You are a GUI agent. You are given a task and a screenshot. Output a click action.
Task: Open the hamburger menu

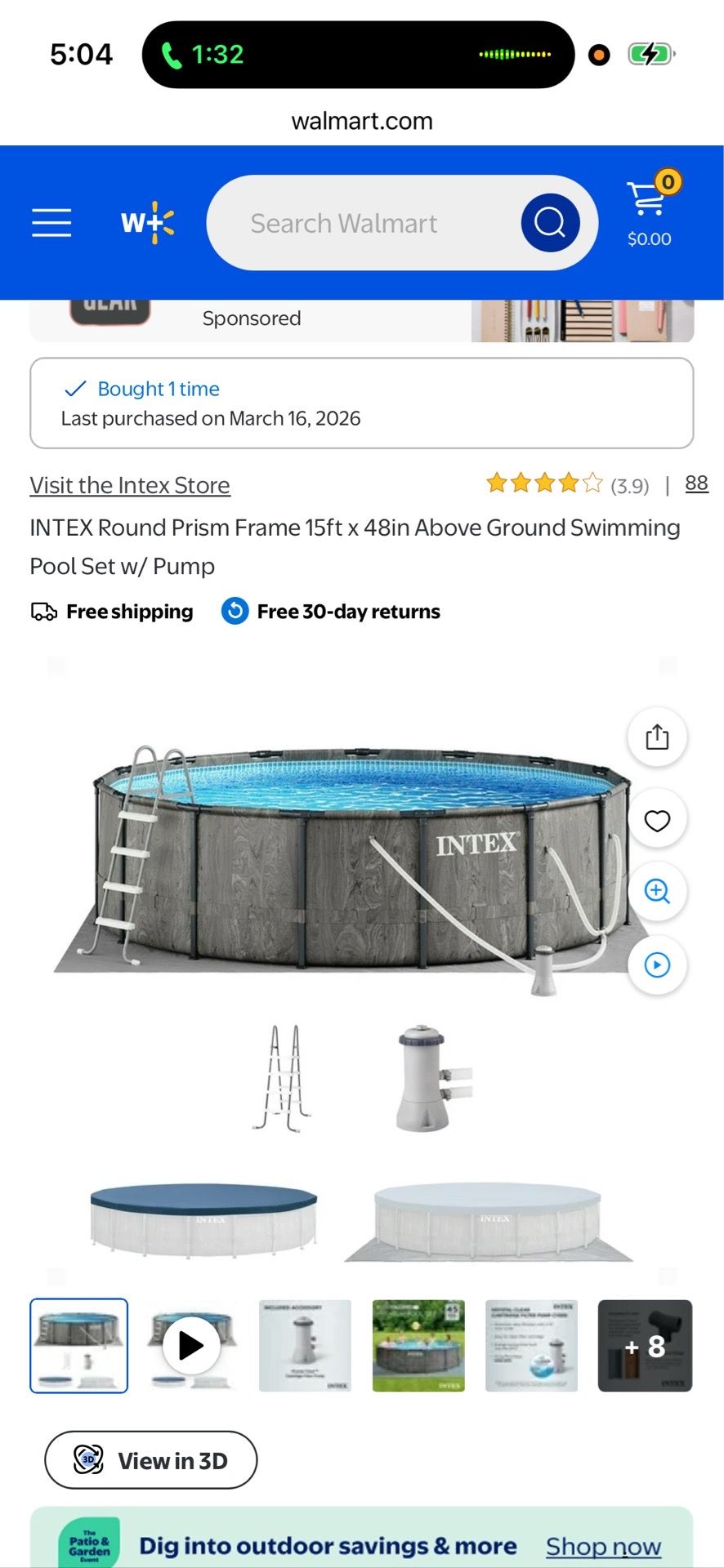(x=51, y=222)
